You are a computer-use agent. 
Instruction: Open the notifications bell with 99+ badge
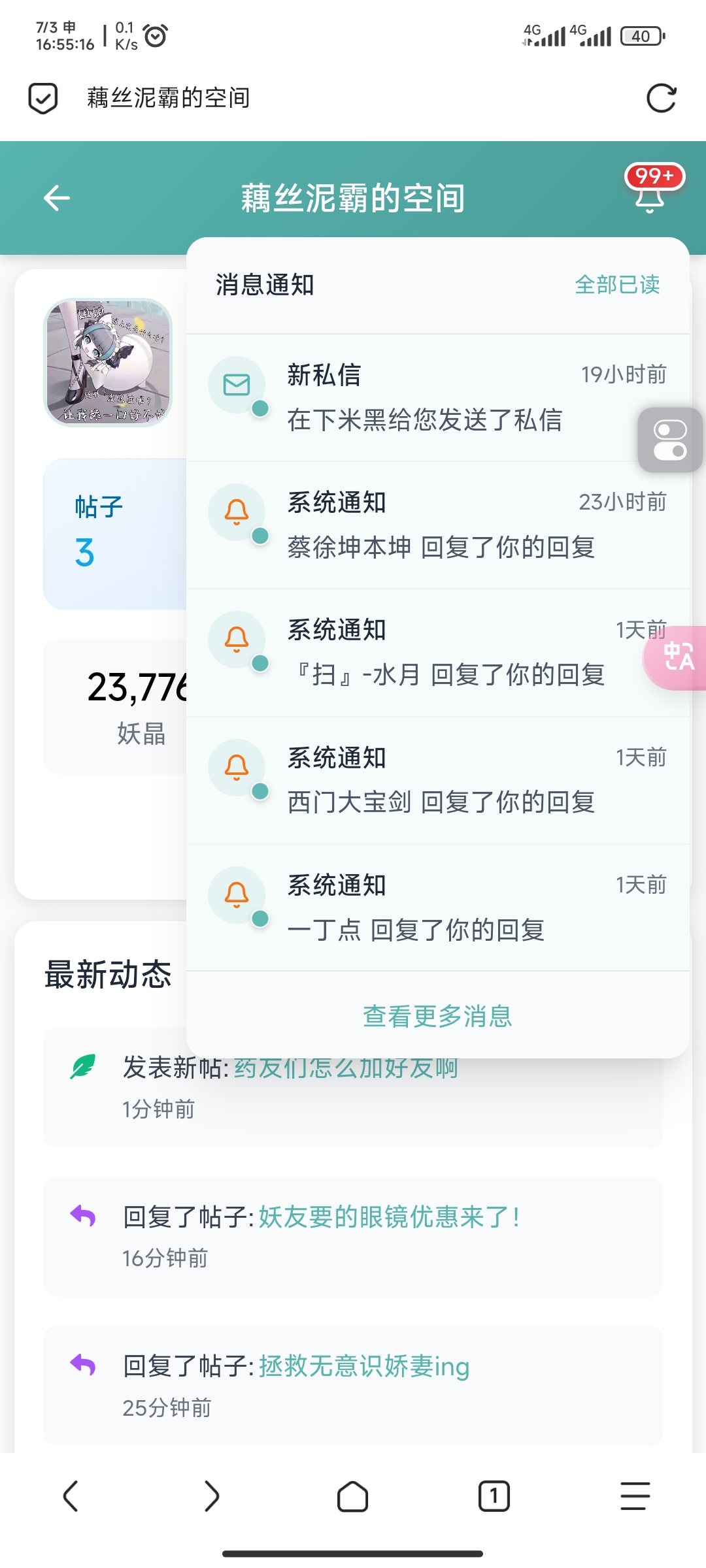click(x=650, y=196)
